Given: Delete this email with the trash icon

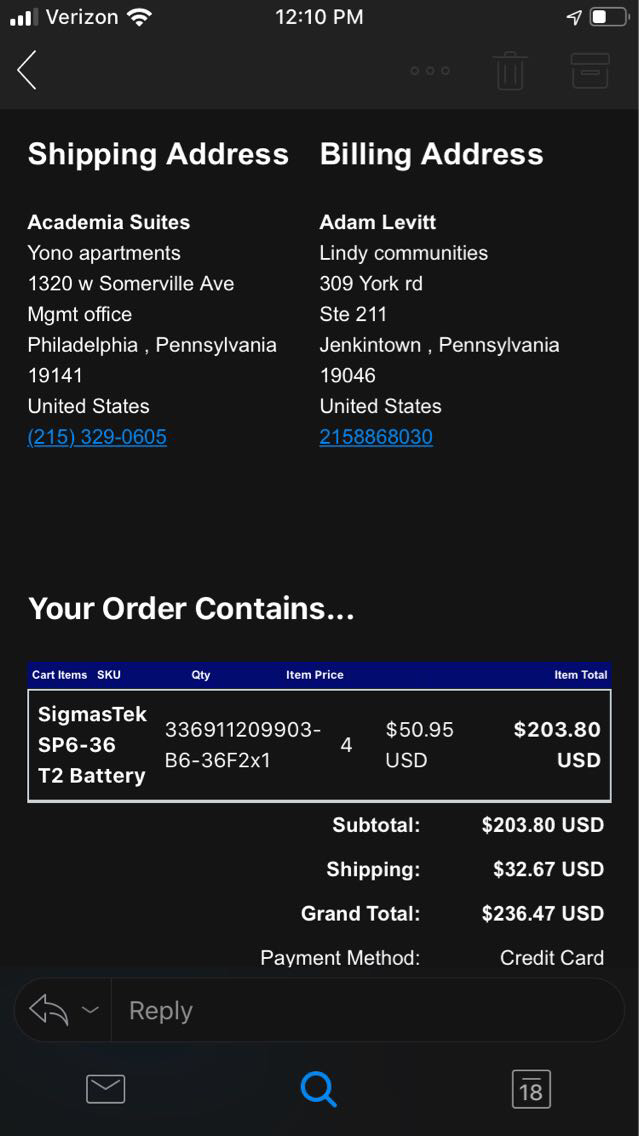Looking at the screenshot, I should (510, 71).
